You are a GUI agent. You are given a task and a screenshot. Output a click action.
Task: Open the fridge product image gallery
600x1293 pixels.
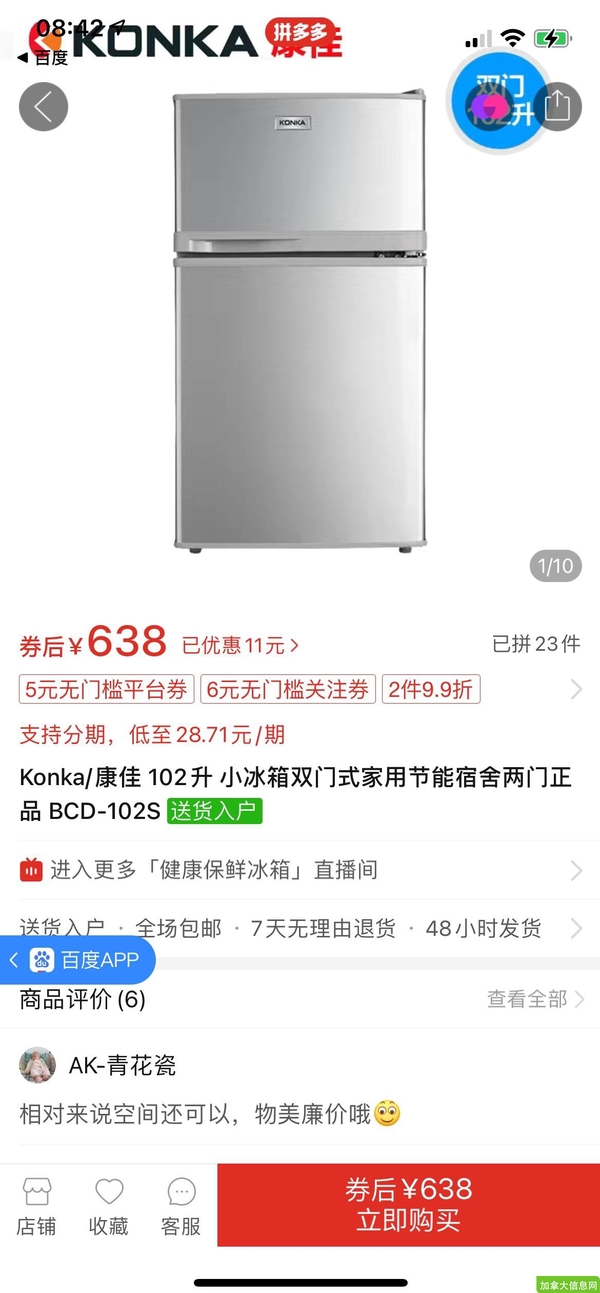click(x=300, y=320)
